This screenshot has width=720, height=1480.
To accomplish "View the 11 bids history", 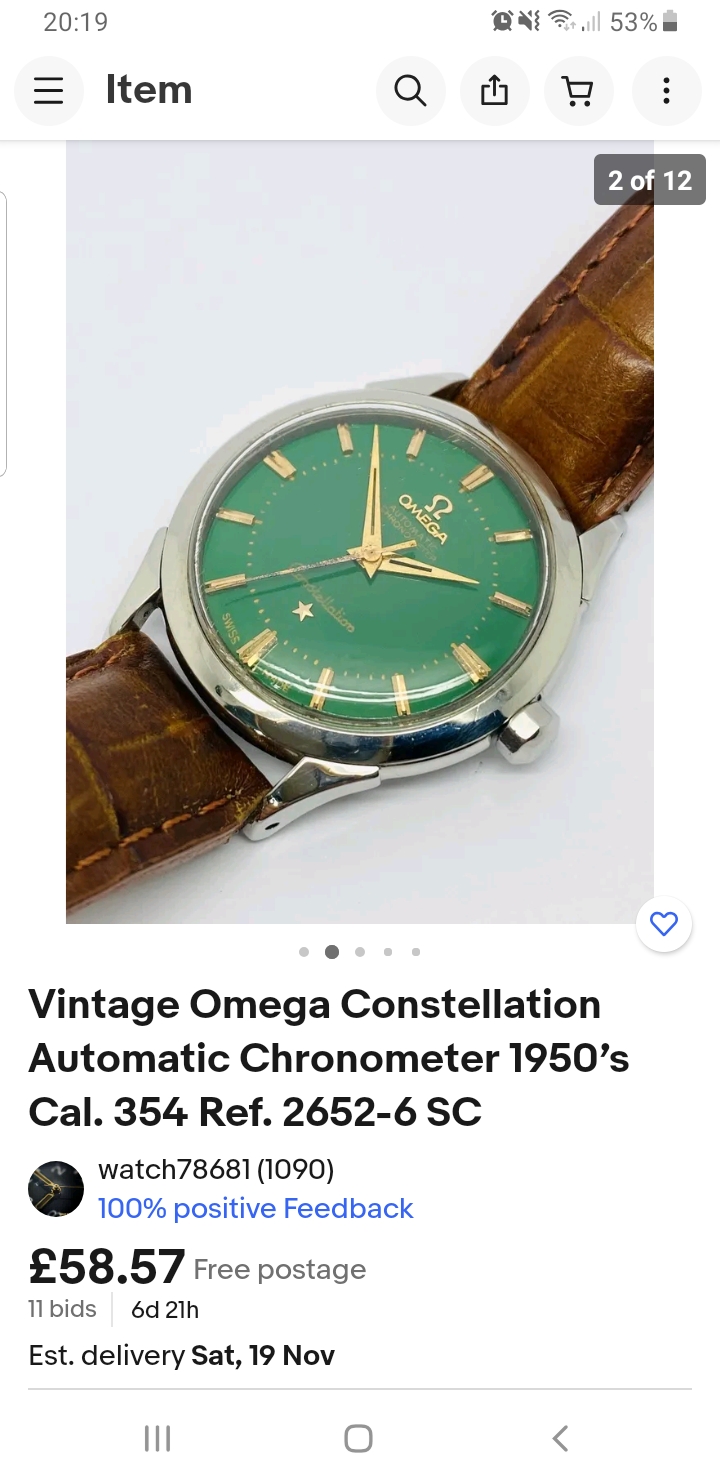I will [x=62, y=1309].
